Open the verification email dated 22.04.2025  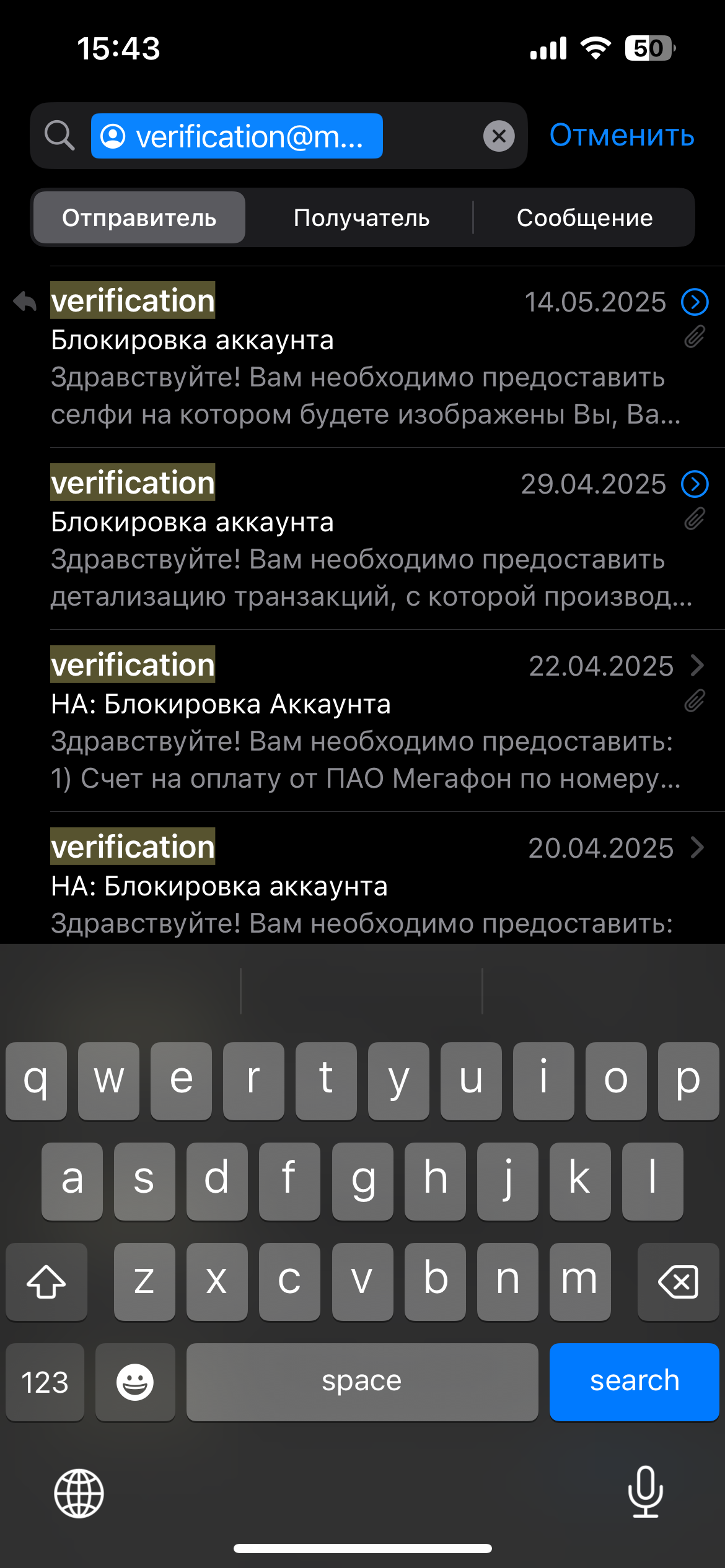pyautogui.click(x=366, y=721)
